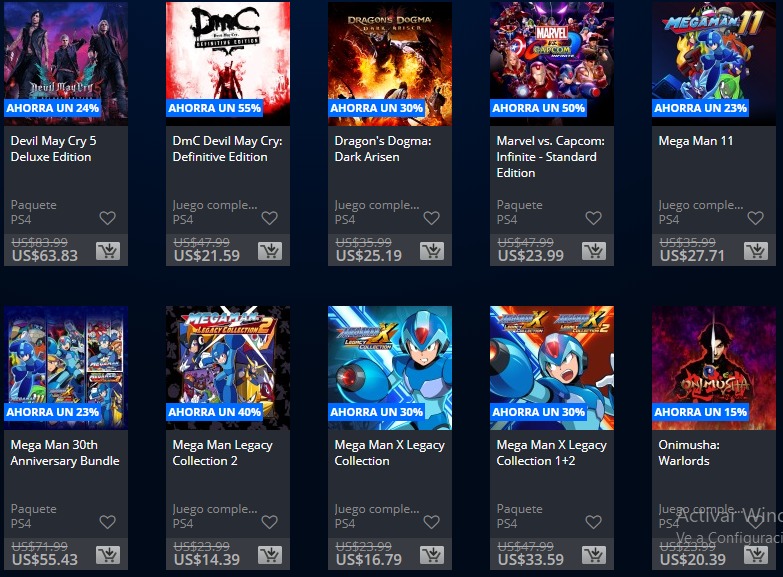The width and height of the screenshot is (783, 577).
Task: Wishlist Mega Man 30th Anniversary Bundle
Action: click(x=107, y=522)
